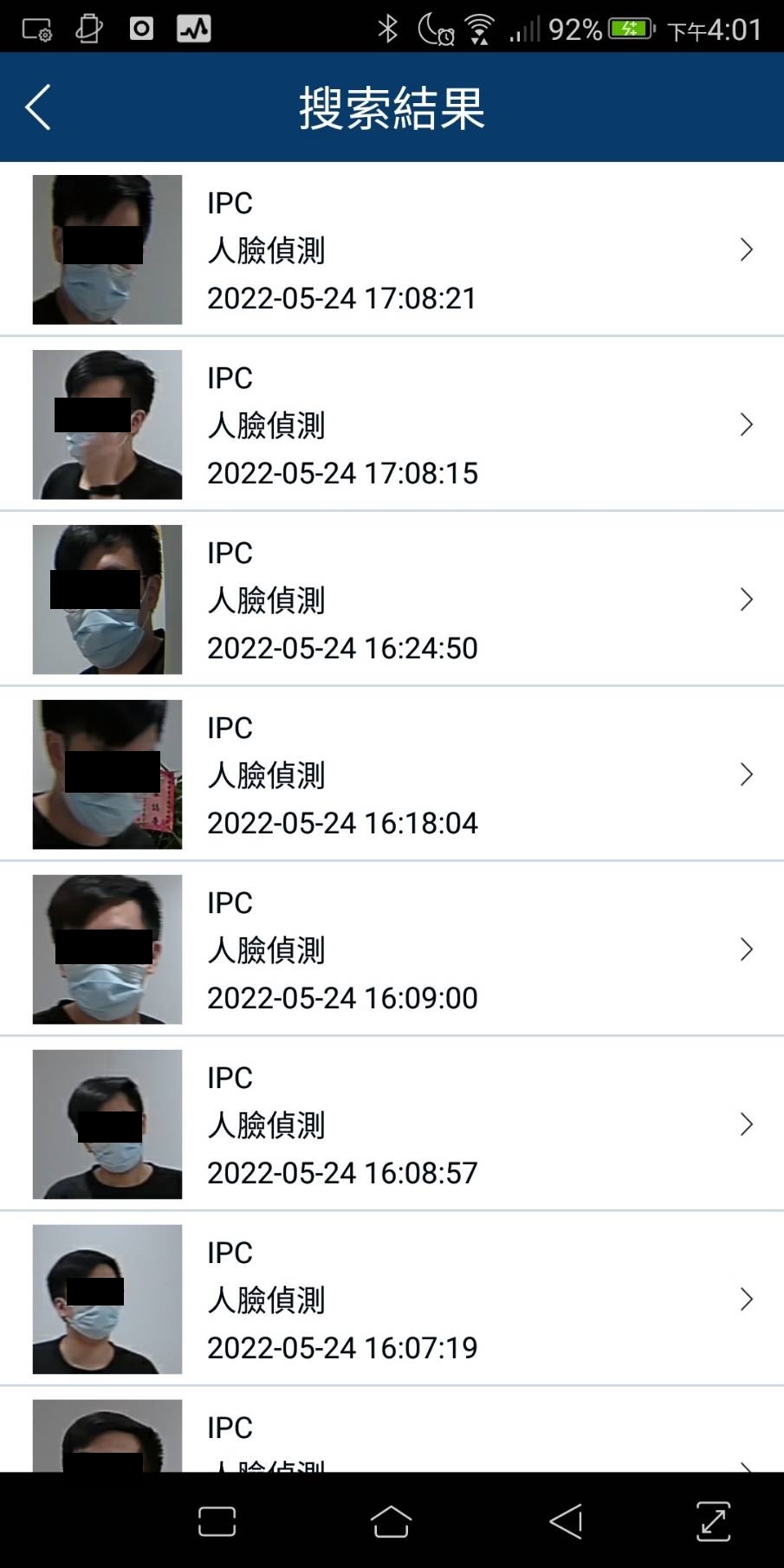Open the 17:08:21 face detection result
Image resolution: width=784 pixels, height=1568 pixels.
coord(392,249)
